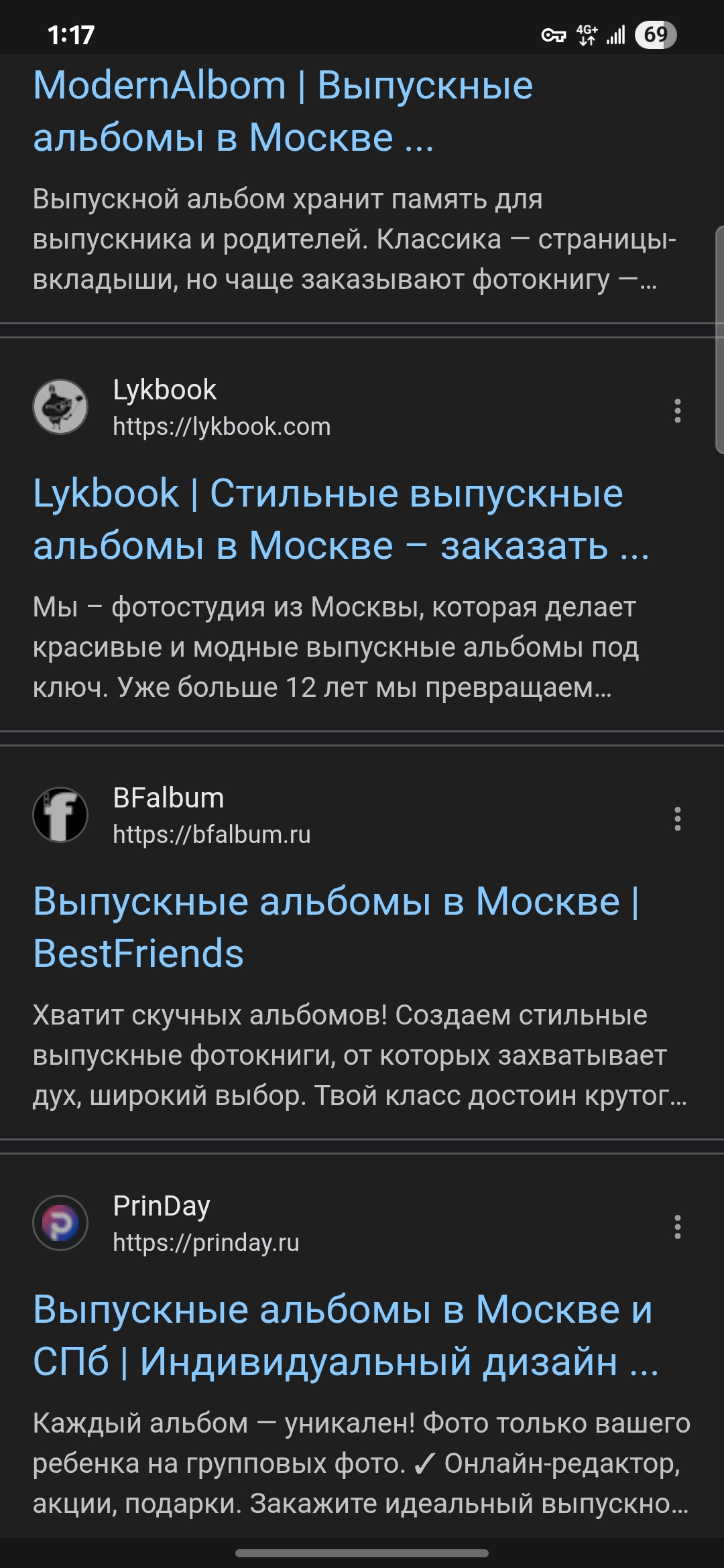This screenshot has width=724, height=1568.
Task: Open the ModernAlbom search result title
Action: (283, 111)
